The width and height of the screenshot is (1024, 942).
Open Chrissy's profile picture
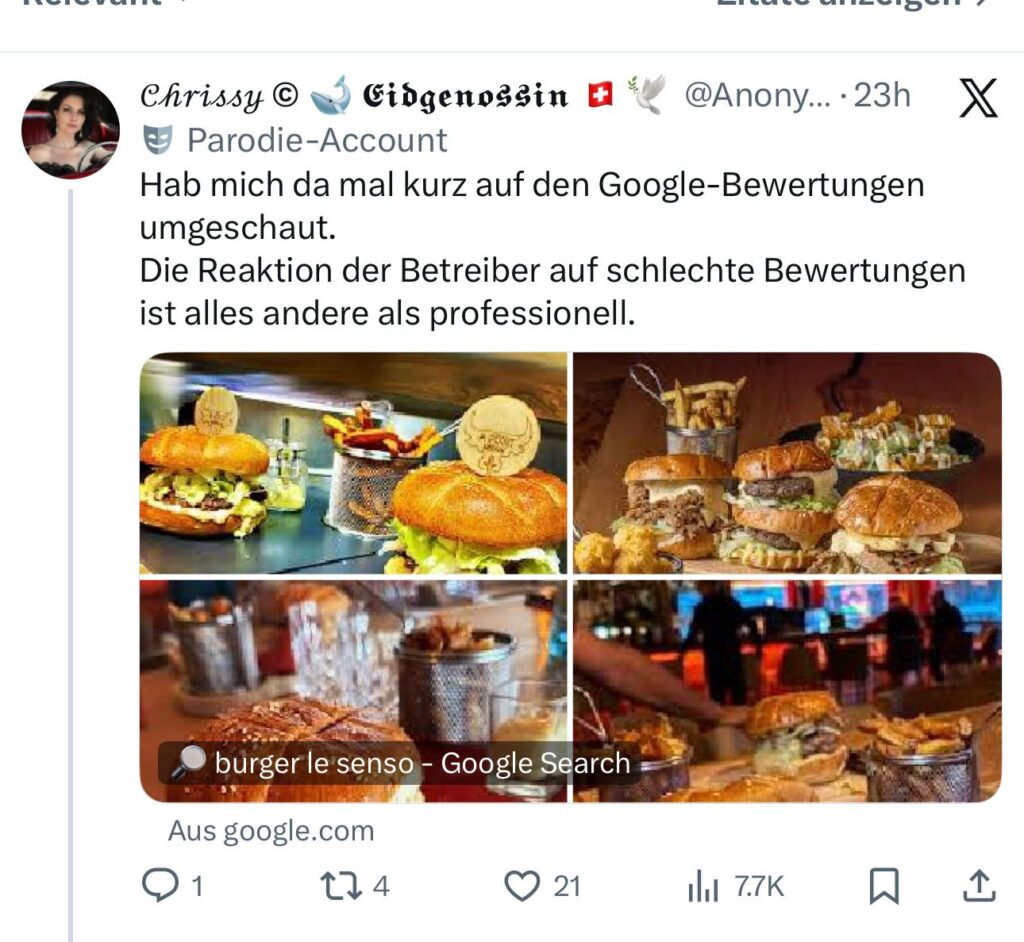point(71,130)
